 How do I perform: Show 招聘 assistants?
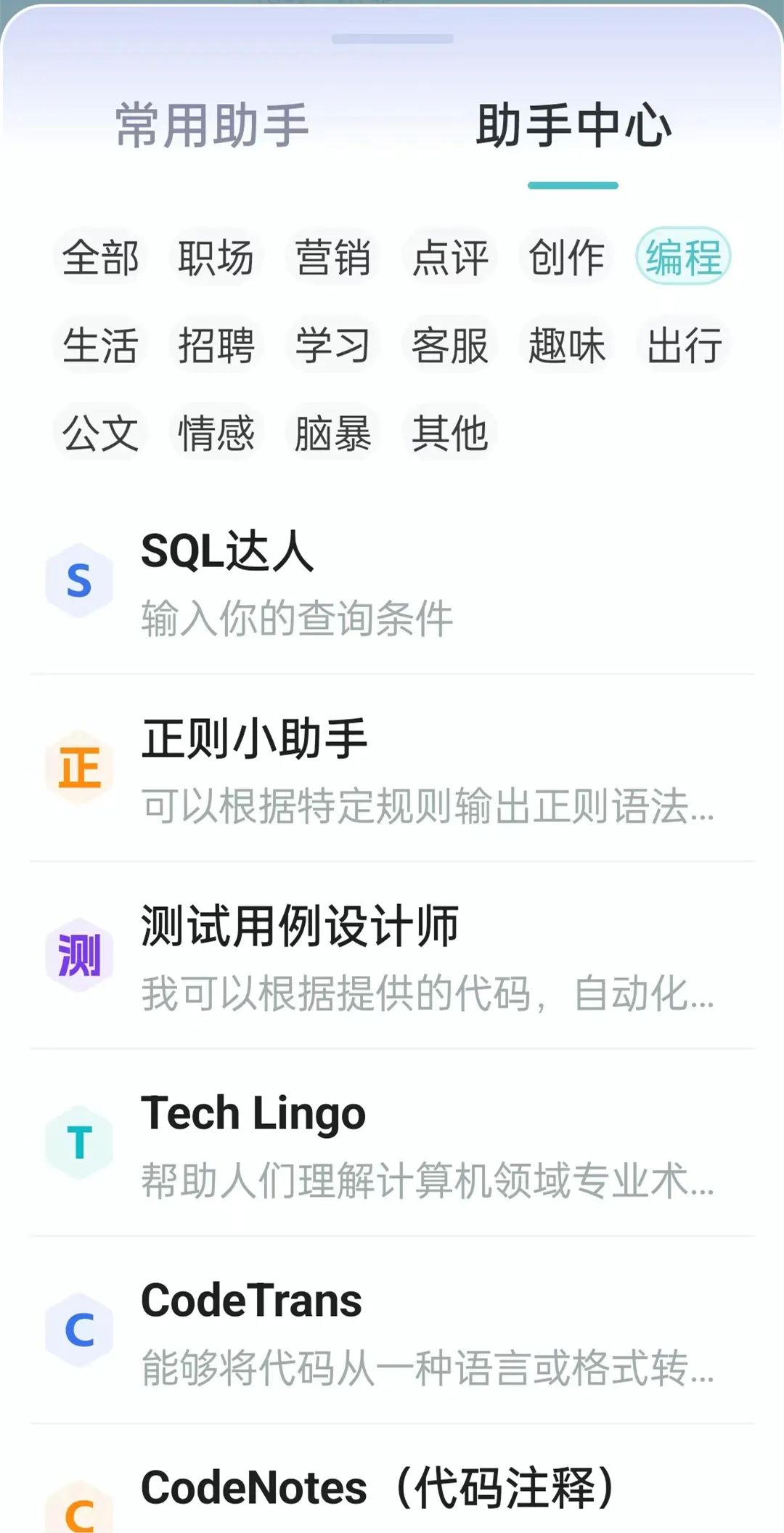pyautogui.click(x=216, y=345)
